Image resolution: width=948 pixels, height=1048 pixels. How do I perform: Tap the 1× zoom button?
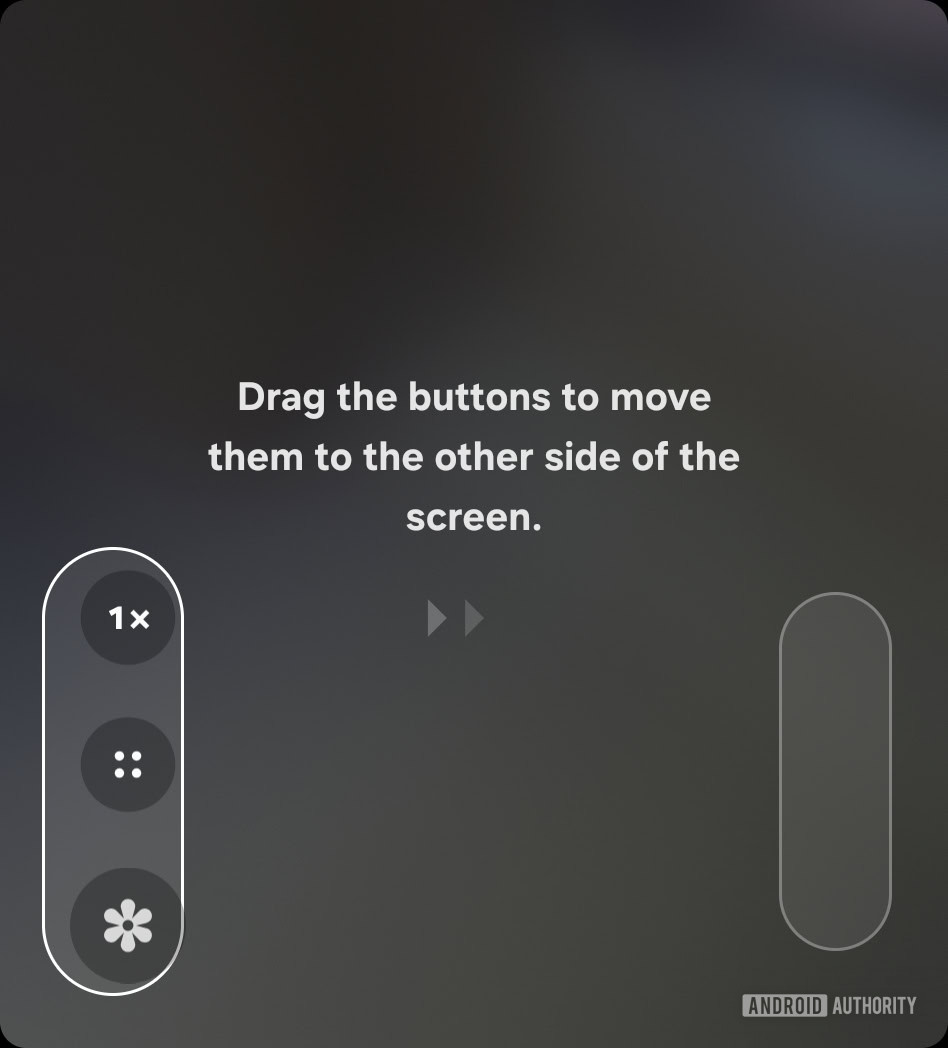pyautogui.click(x=128, y=619)
